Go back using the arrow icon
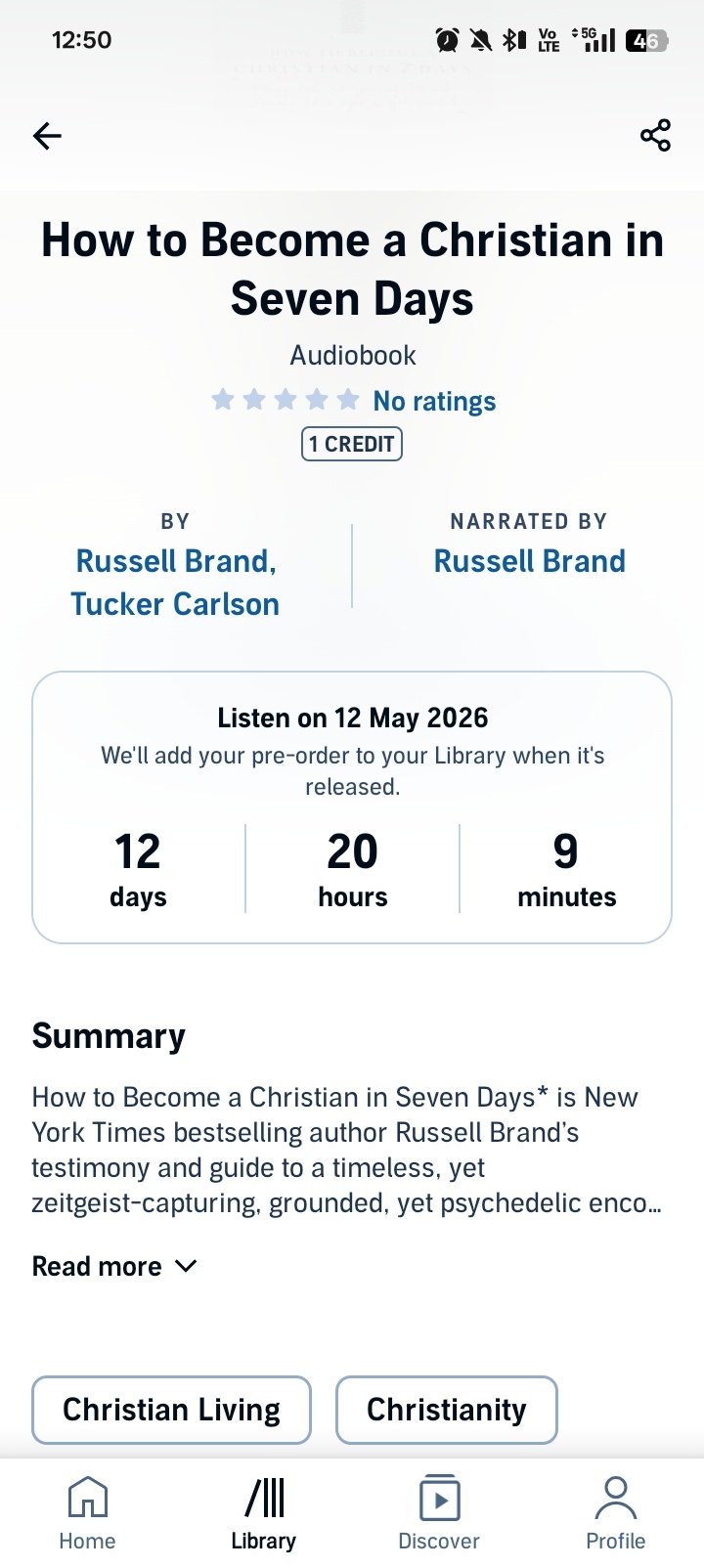The width and height of the screenshot is (704, 1568). click(47, 136)
